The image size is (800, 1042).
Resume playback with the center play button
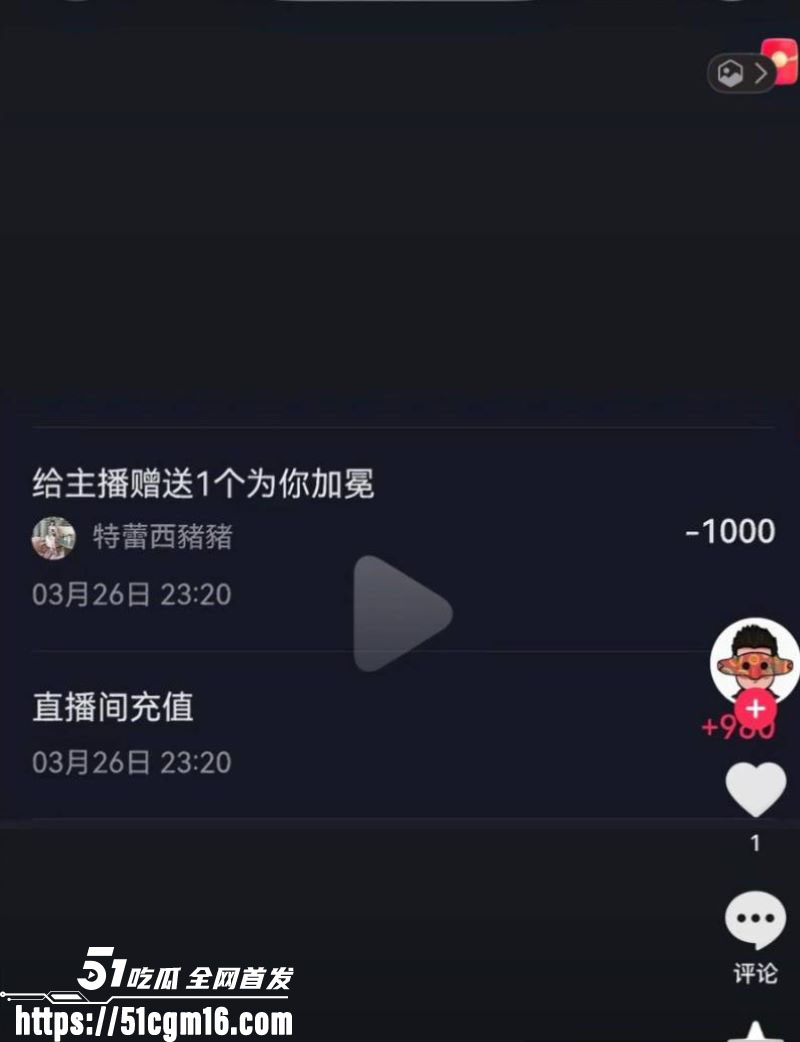(400, 613)
